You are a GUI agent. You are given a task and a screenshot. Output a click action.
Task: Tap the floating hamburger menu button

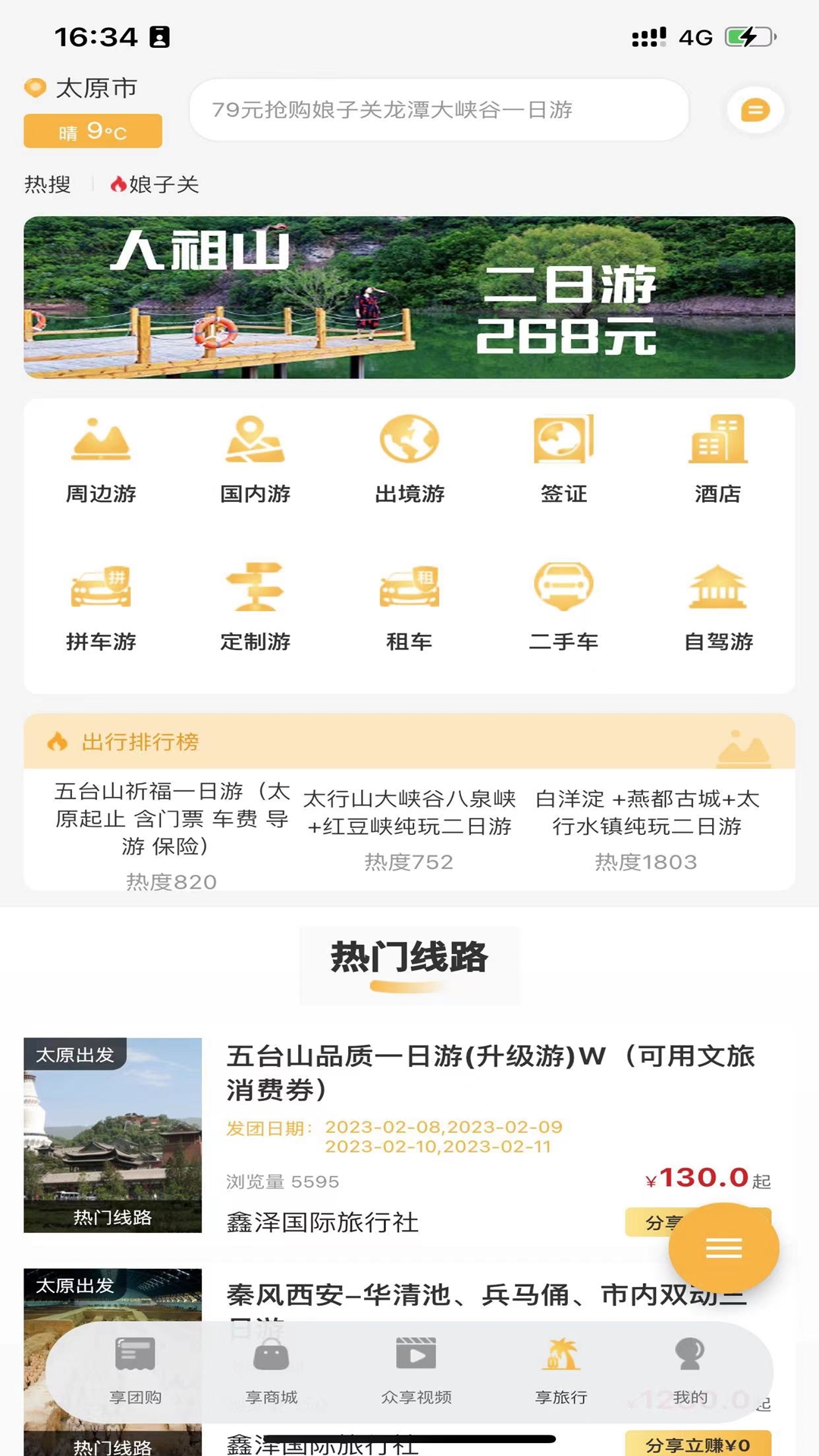coord(723,1249)
